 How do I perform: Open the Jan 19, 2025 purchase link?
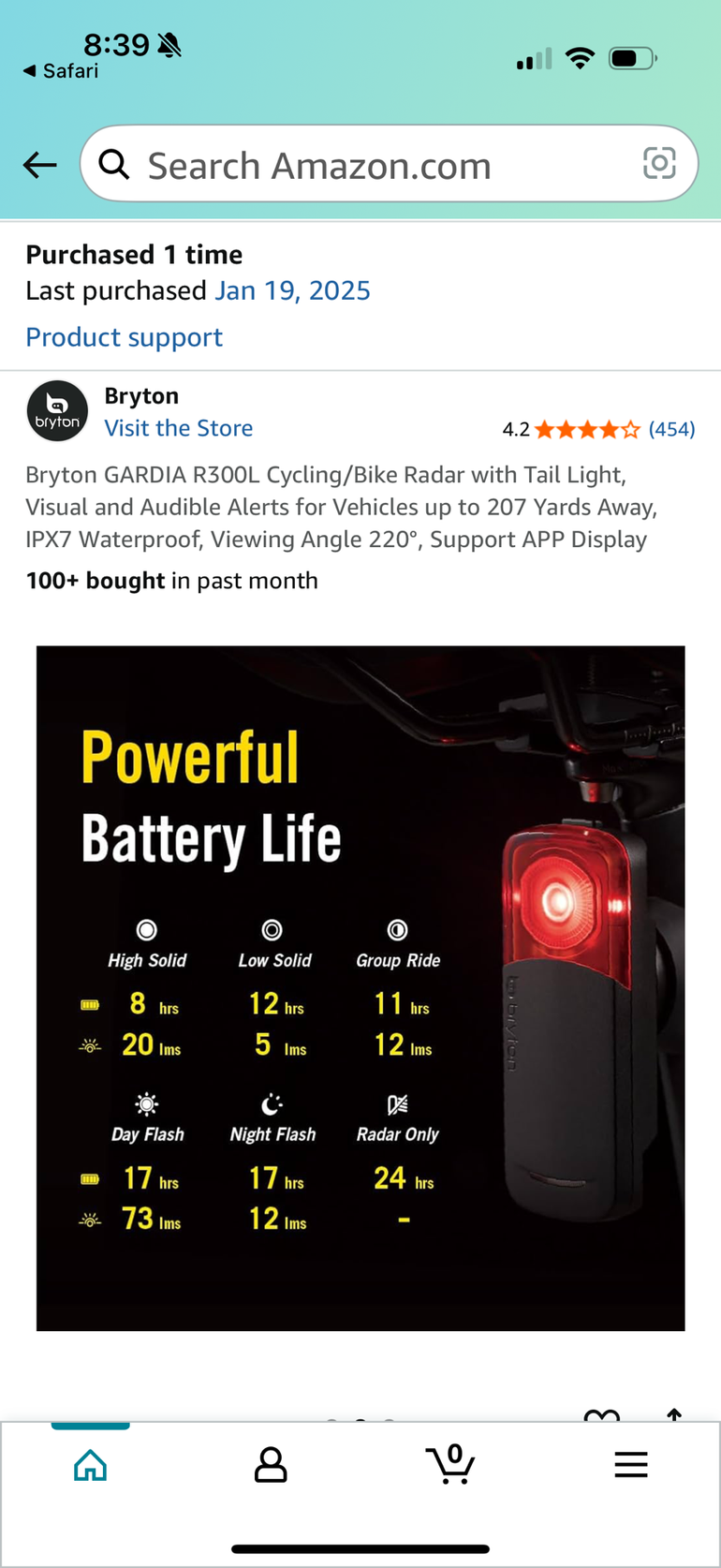point(292,291)
